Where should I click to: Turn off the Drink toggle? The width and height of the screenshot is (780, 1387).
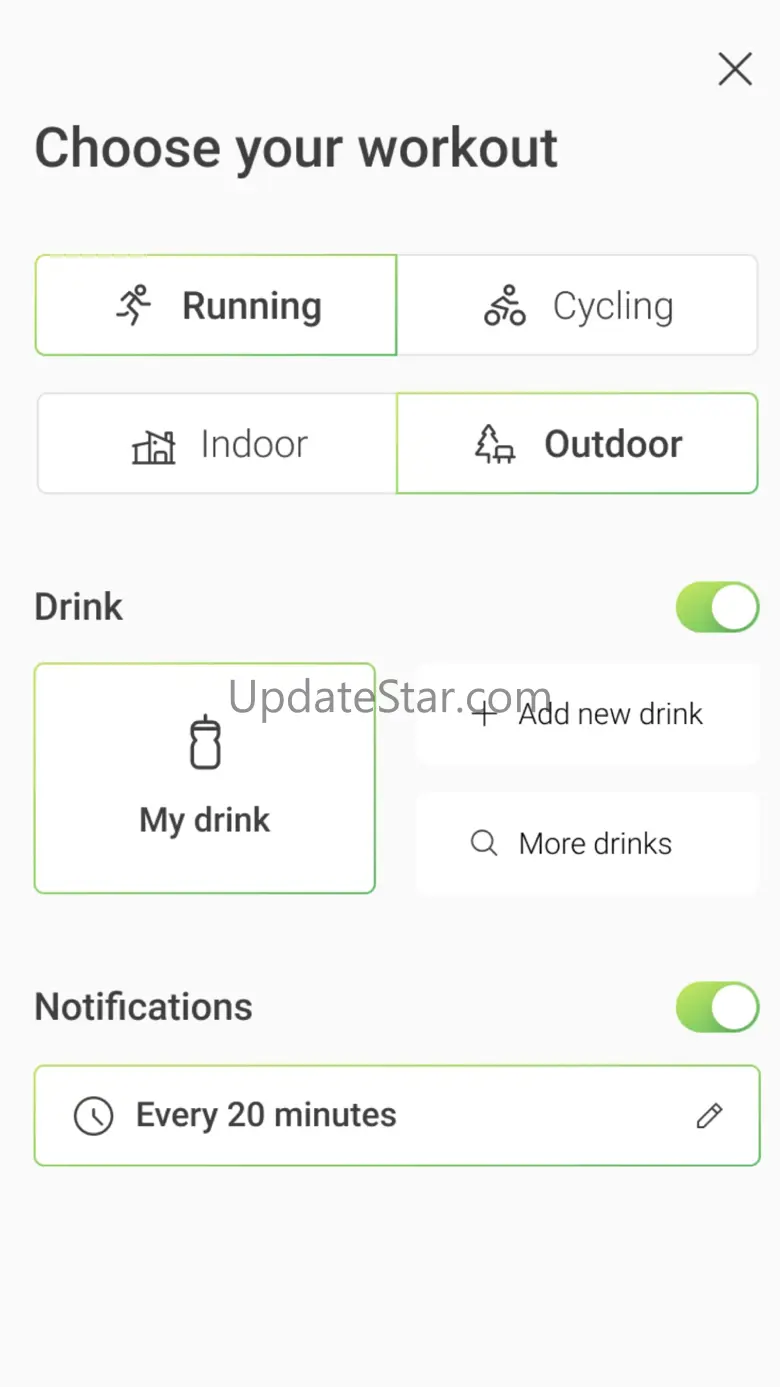coord(717,607)
